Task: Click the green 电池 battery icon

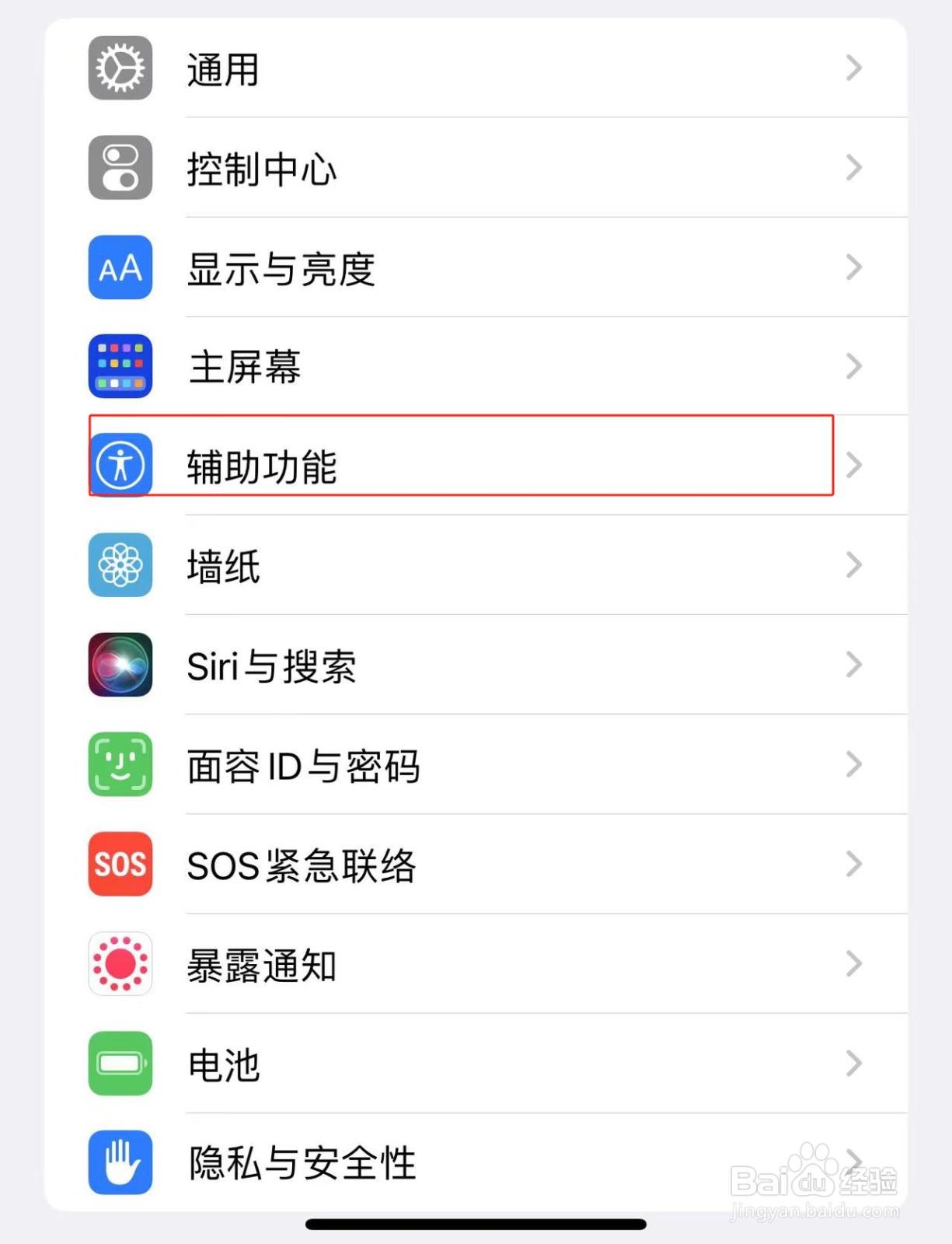Action: click(119, 1064)
